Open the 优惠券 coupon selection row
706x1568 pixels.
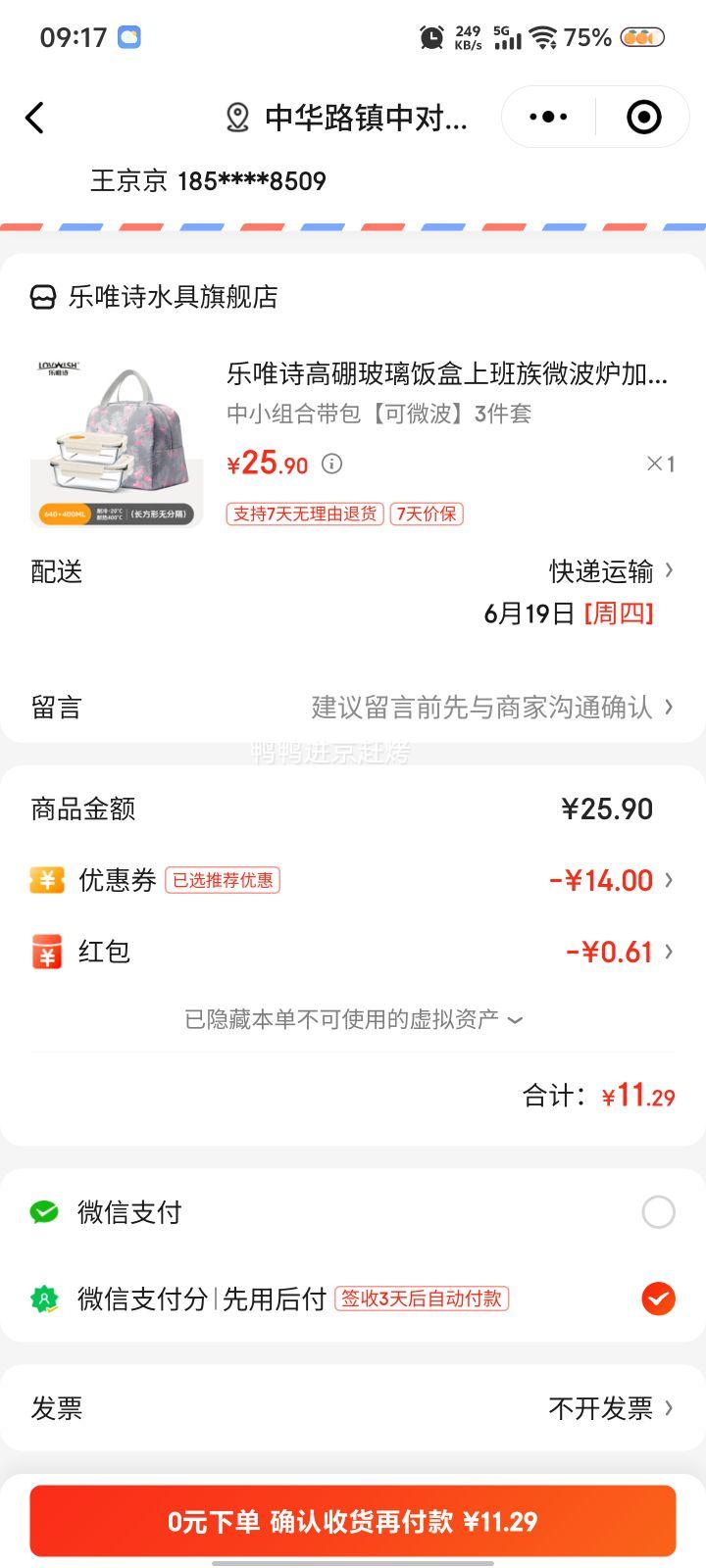353,880
